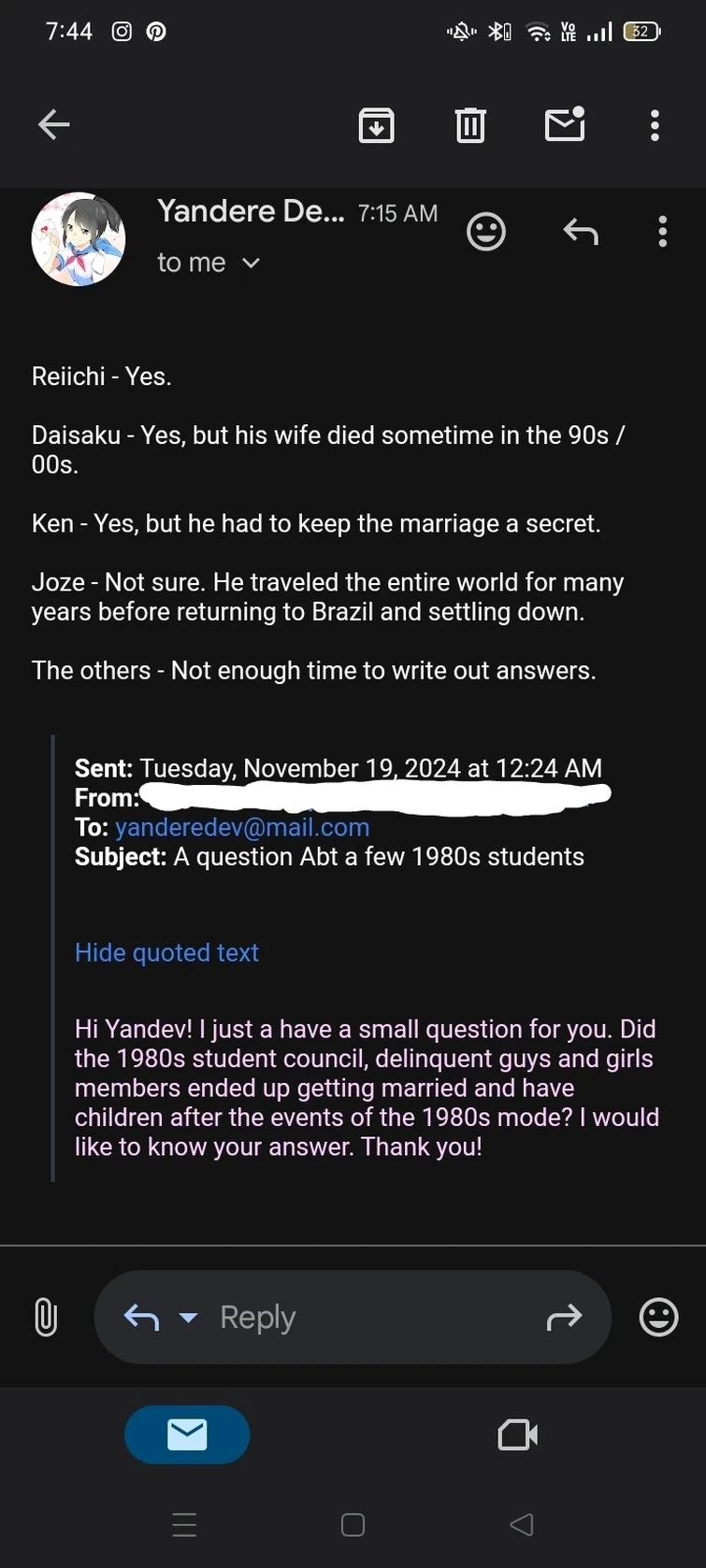Attach a file with the paperclip
The image size is (706, 1568).
(46, 1318)
